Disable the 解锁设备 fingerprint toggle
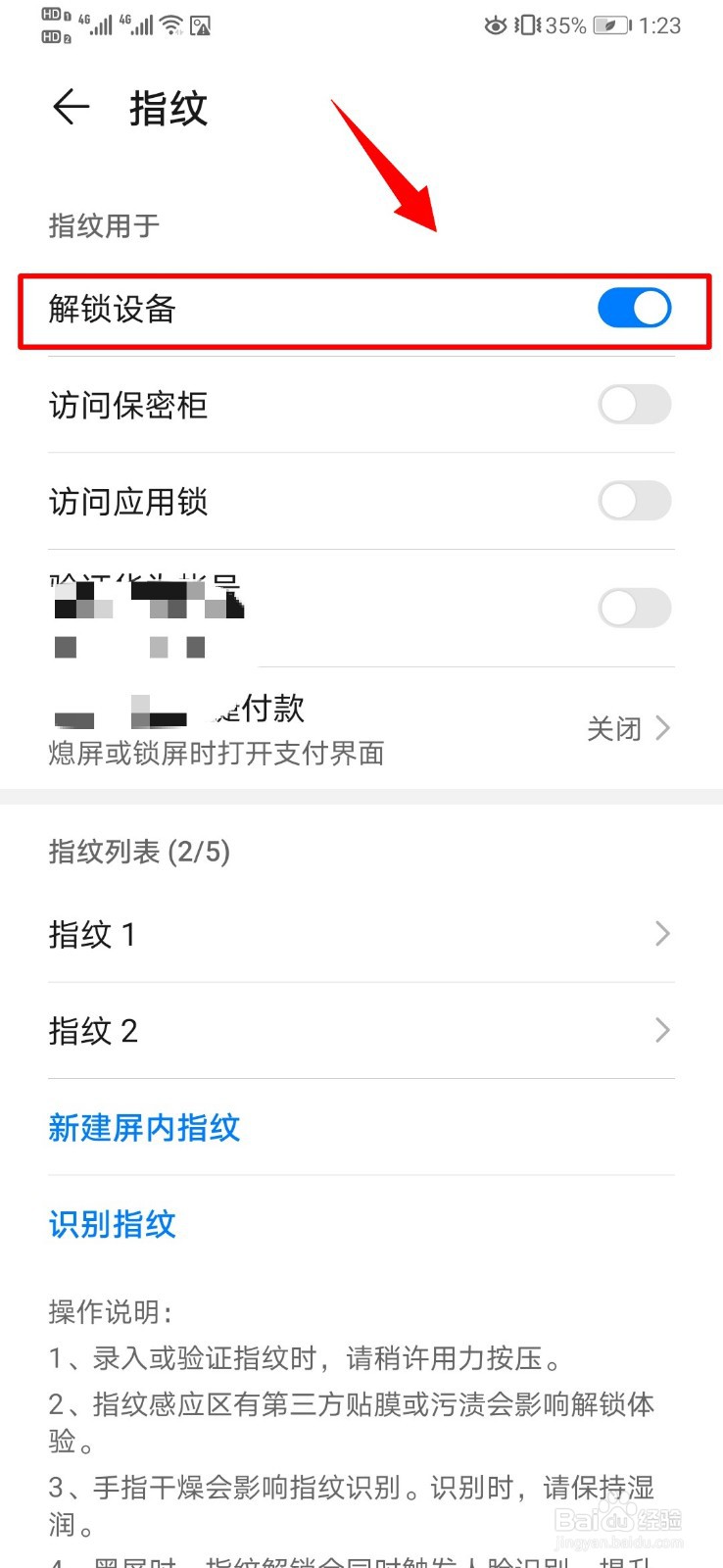 [x=634, y=307]
